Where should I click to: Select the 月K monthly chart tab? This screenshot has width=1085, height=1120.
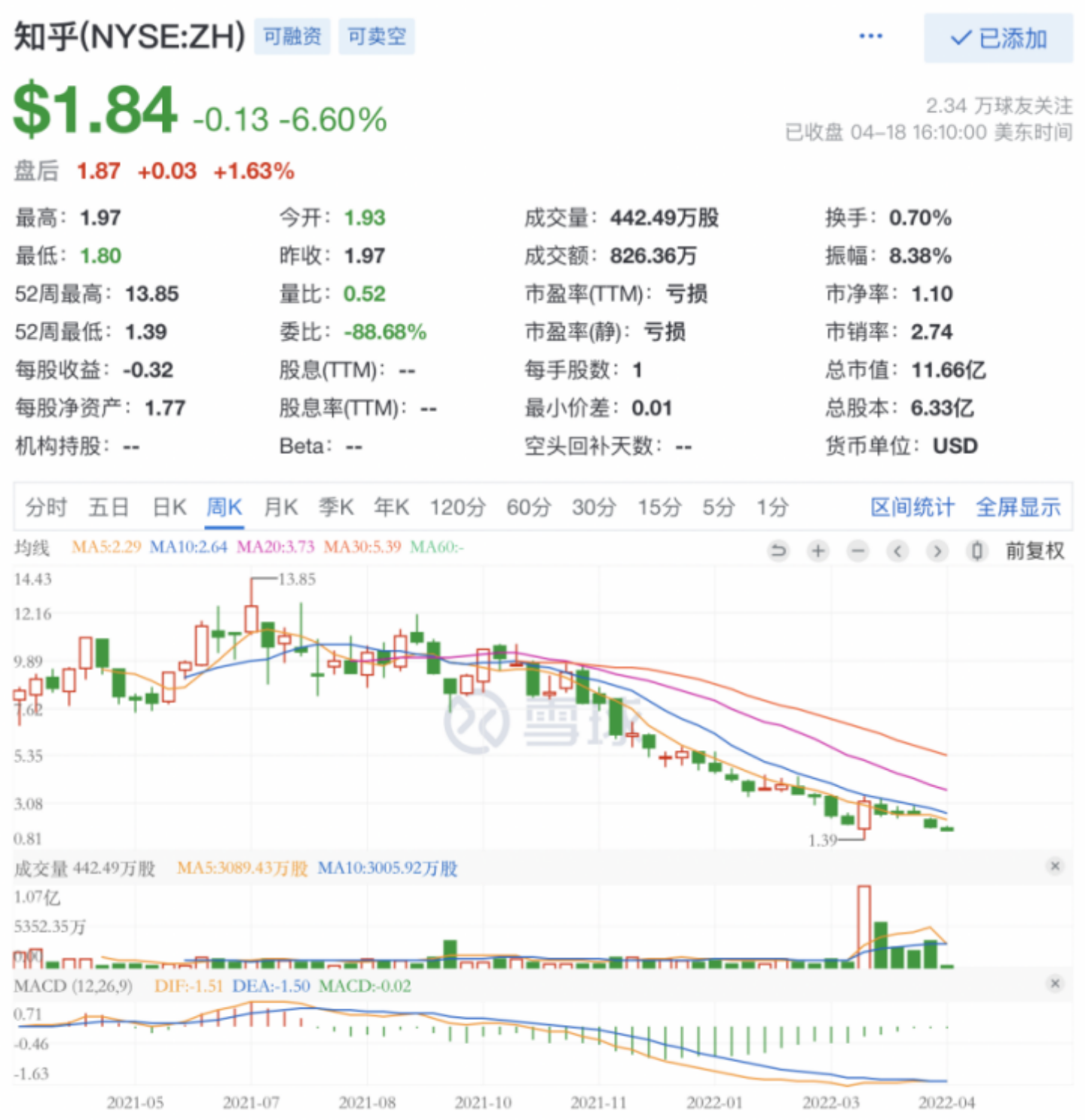(x=280, y=508)
